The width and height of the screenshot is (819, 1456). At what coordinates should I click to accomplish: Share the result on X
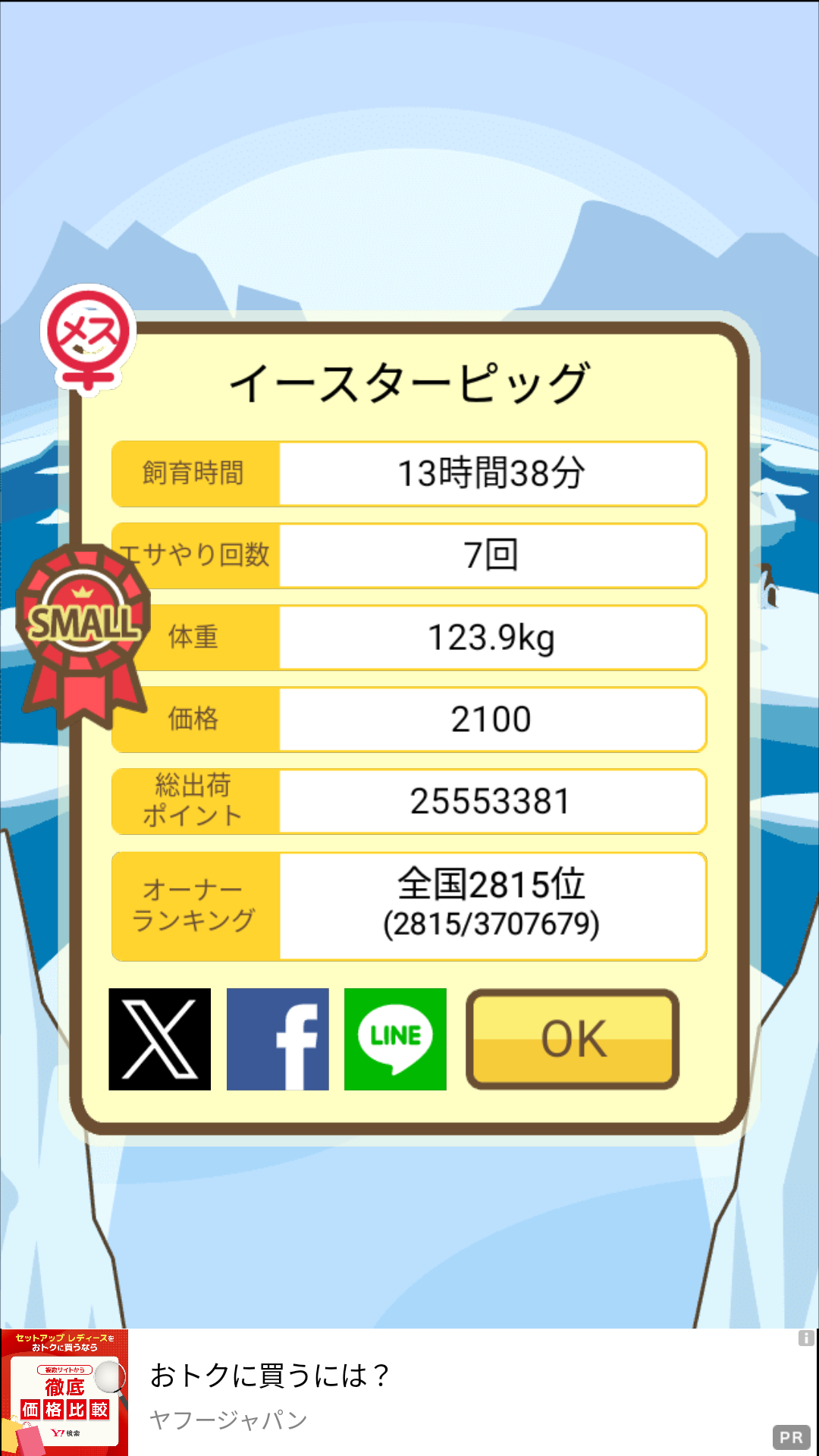[x=159, y=1039]
